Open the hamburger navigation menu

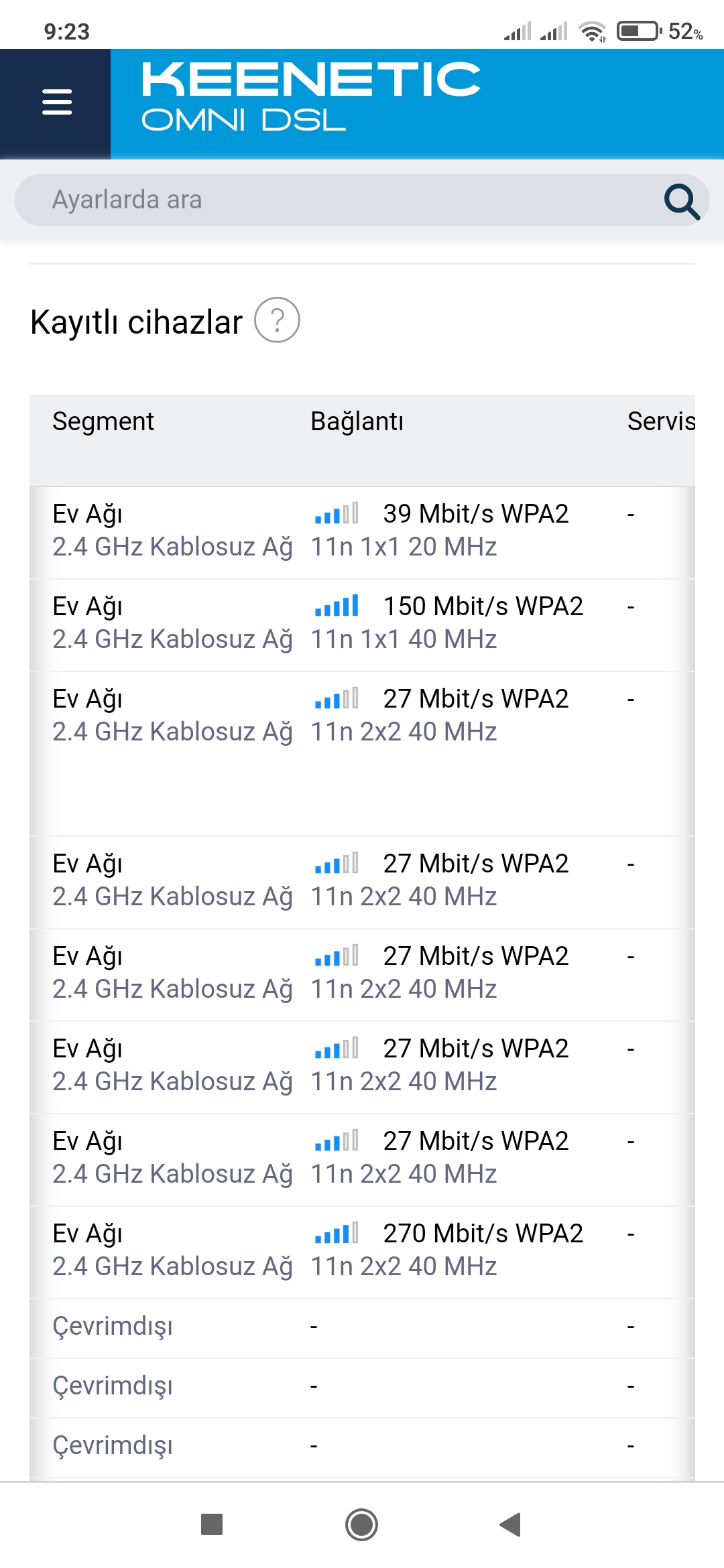tap(56, 103)
